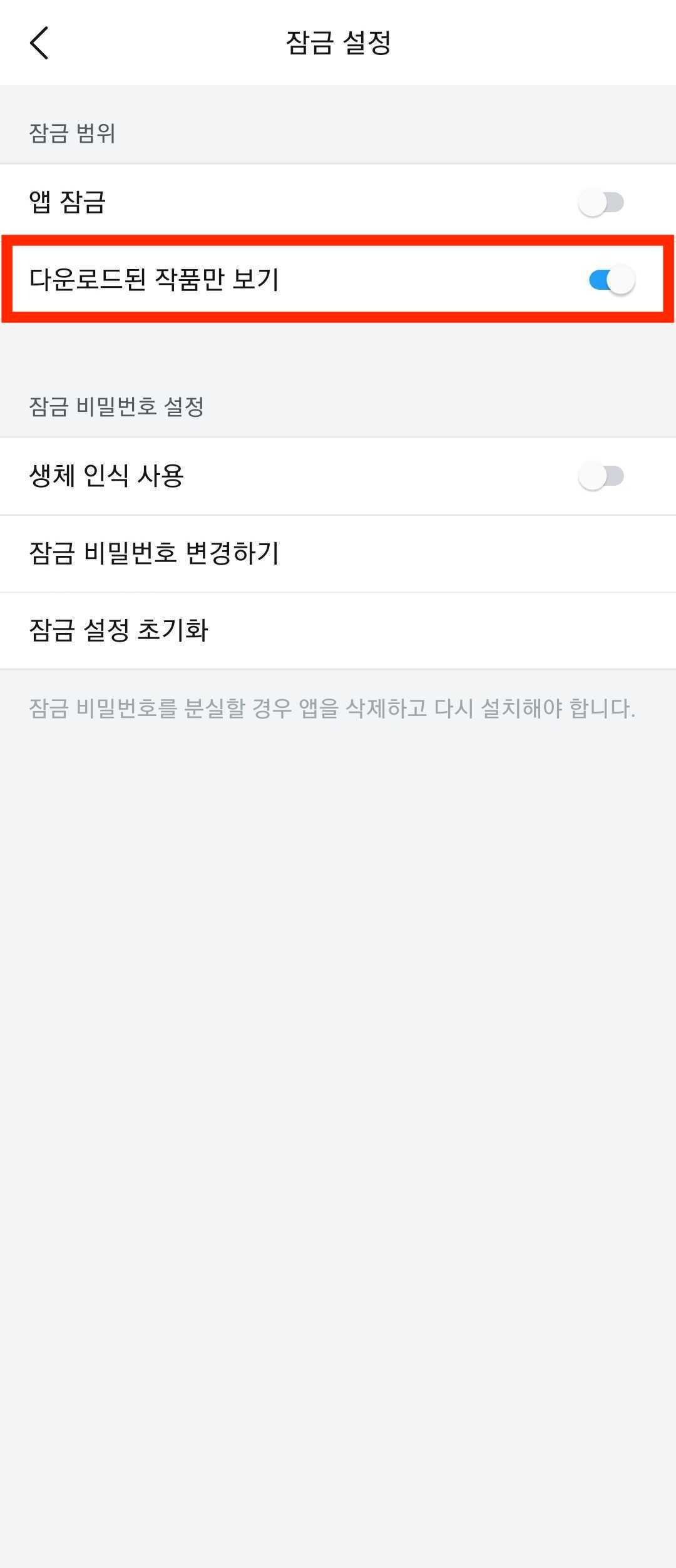This screenshot has width=676, height=1568.
Task: Go back from 잠금 설정 screen
Action: coord(39,43)
